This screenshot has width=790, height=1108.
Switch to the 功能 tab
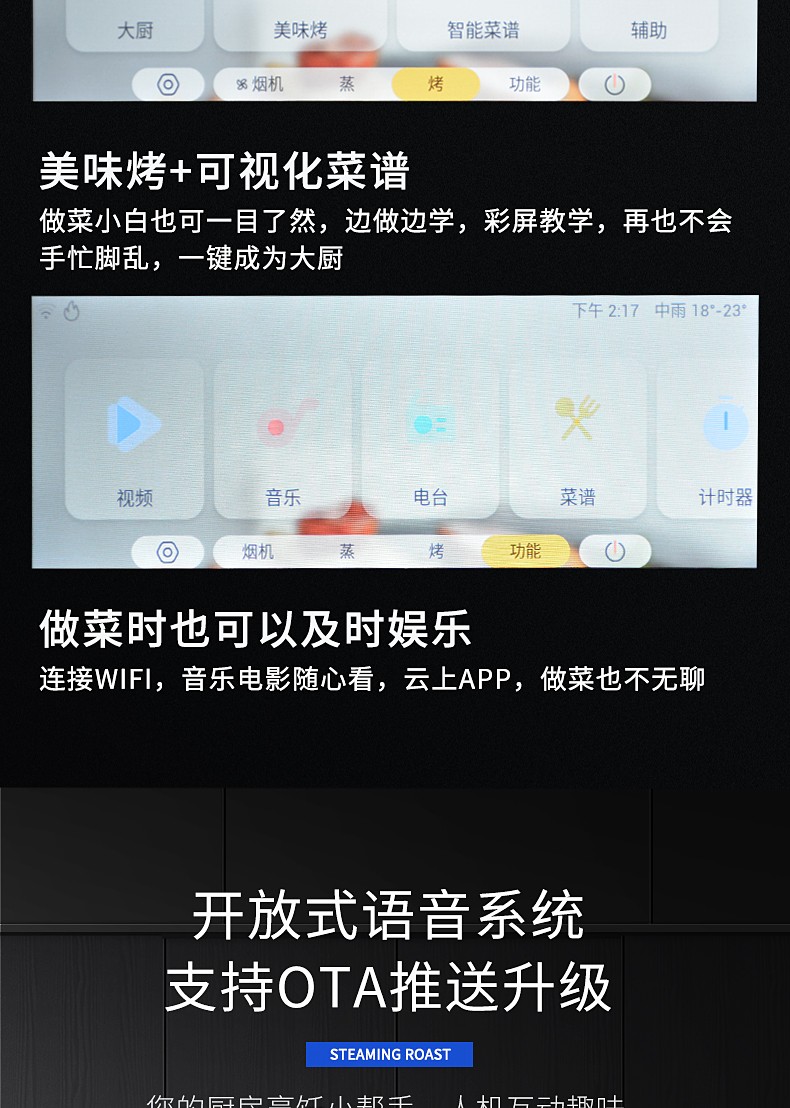coord(527,551)
